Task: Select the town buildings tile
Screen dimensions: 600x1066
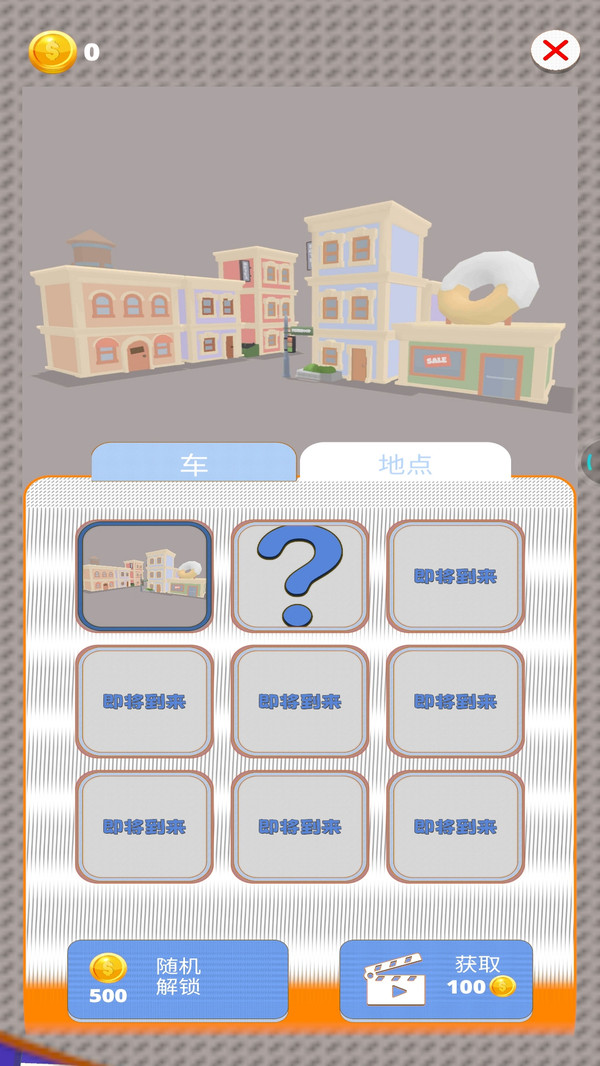Action: click(144, 576)
